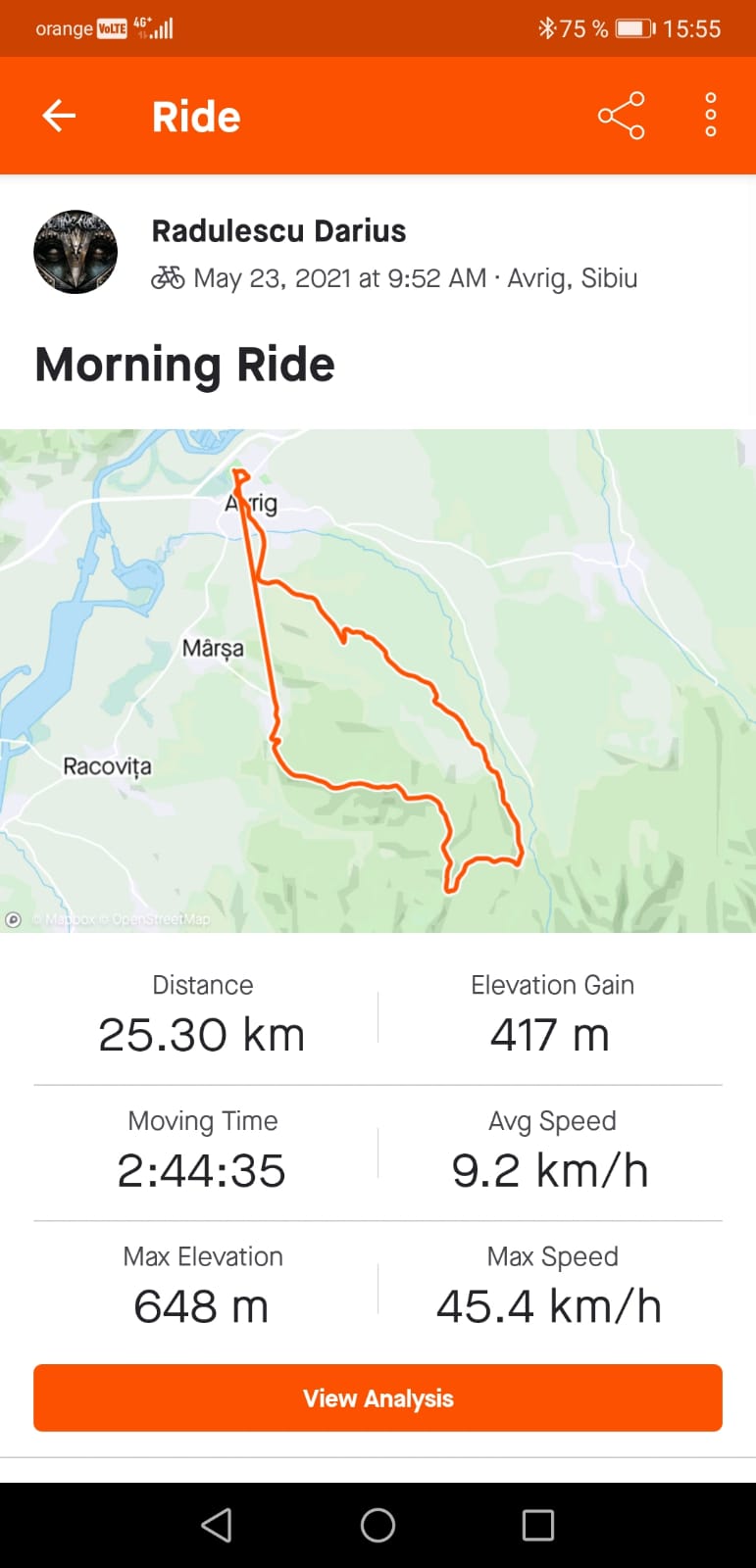This screenshot has width=756, height=1568.
Task: Tap the system home button
Action: 378,1525
